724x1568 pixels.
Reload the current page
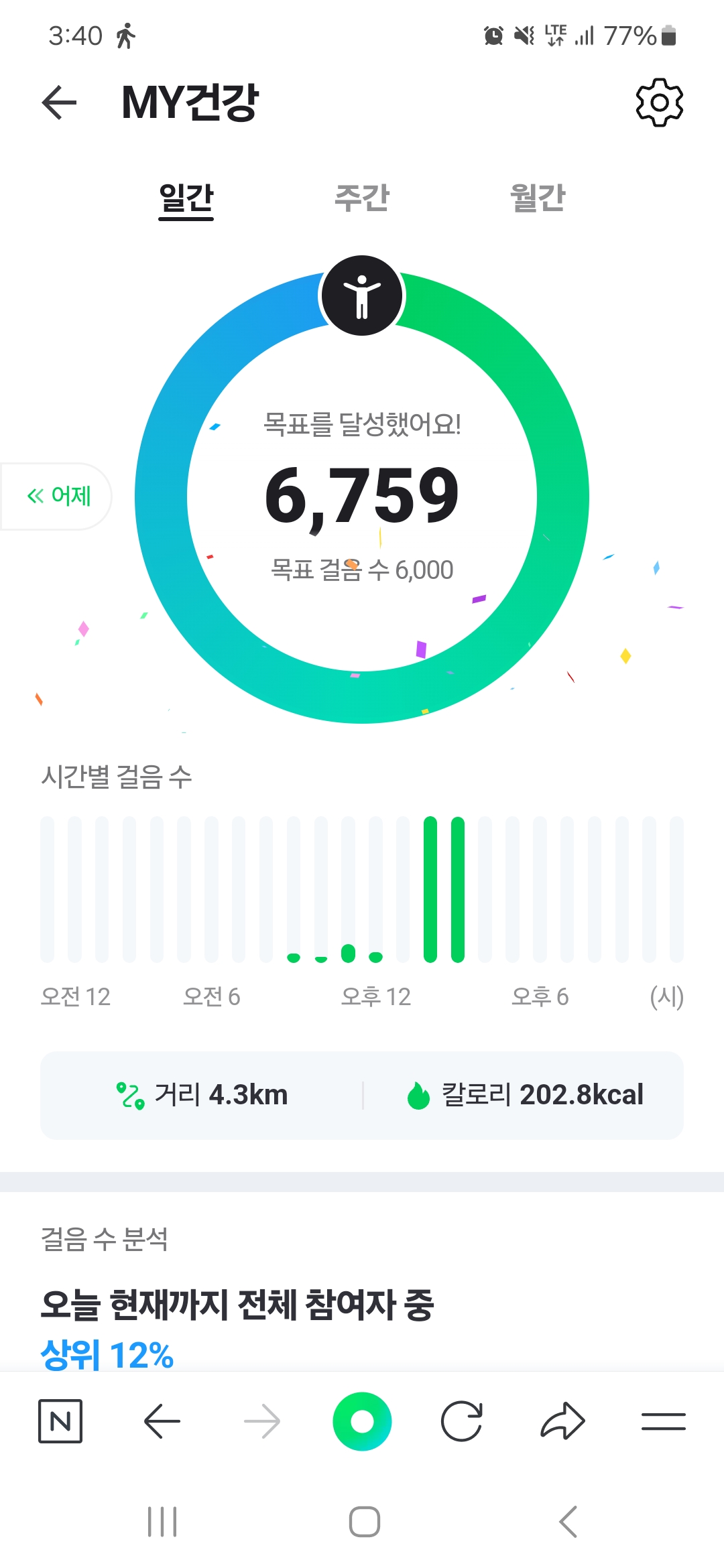pos(462,1421)
